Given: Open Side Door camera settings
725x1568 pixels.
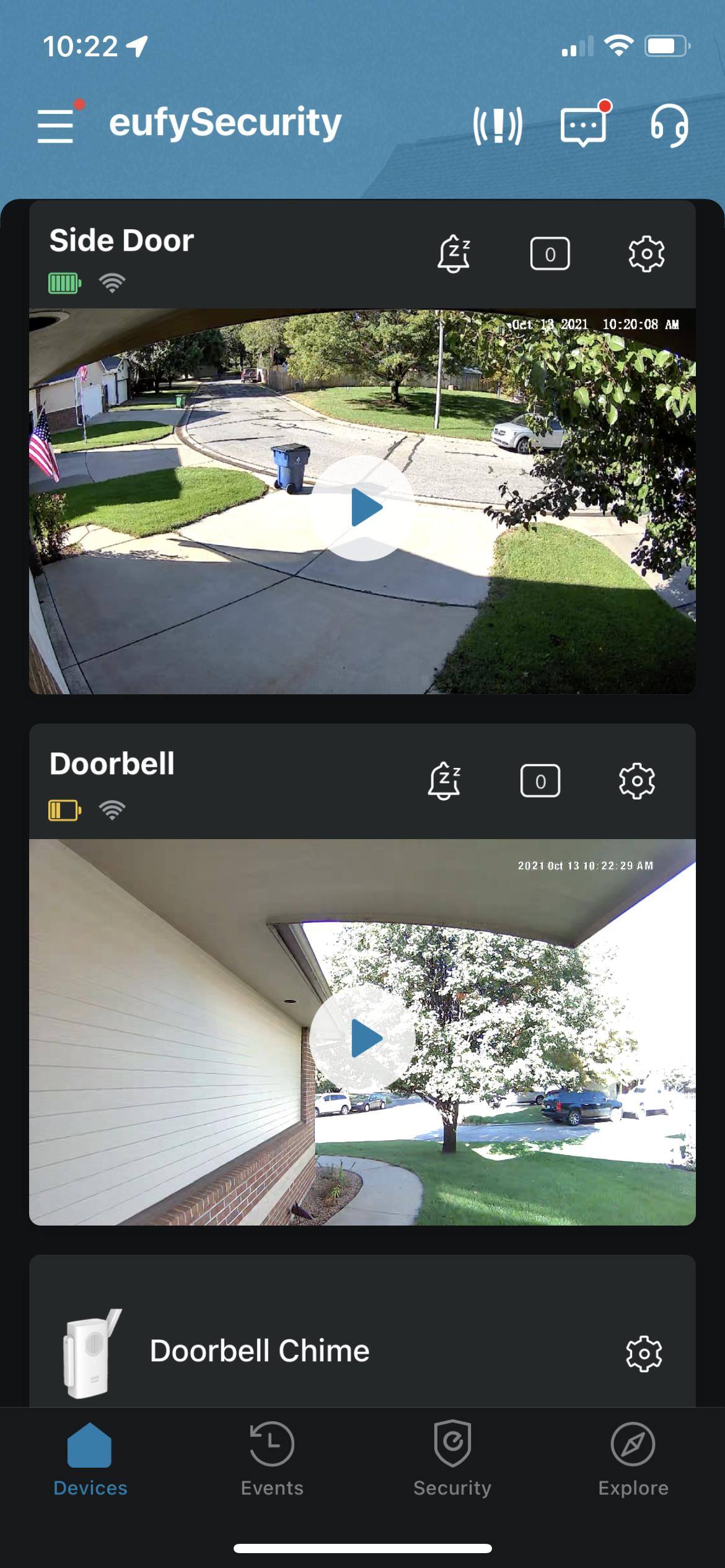Looking at the screenshot, I should (x=646, y=254).
